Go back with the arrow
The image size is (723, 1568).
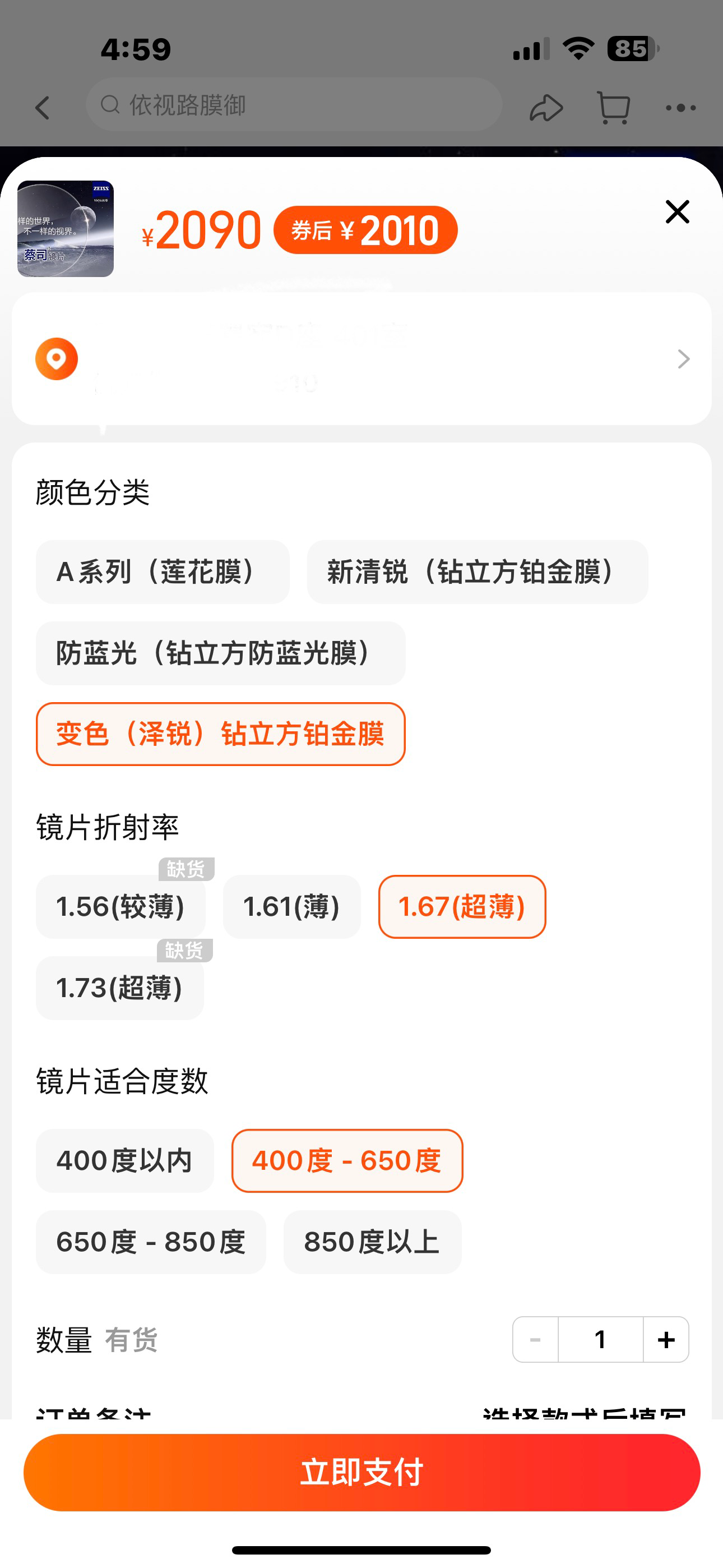[x=42, y=108]
